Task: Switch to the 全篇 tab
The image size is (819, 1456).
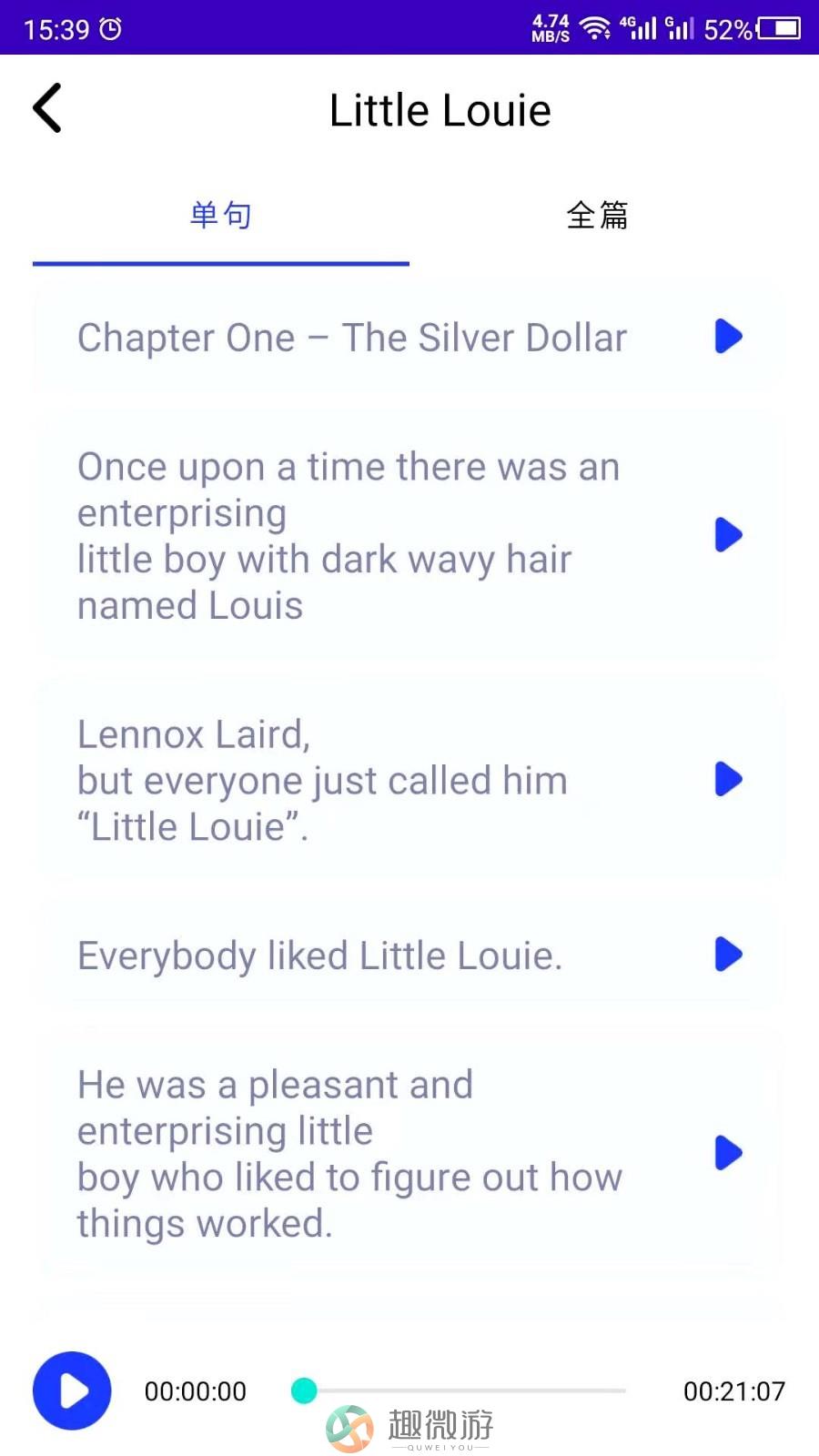Action: (597, 216)
